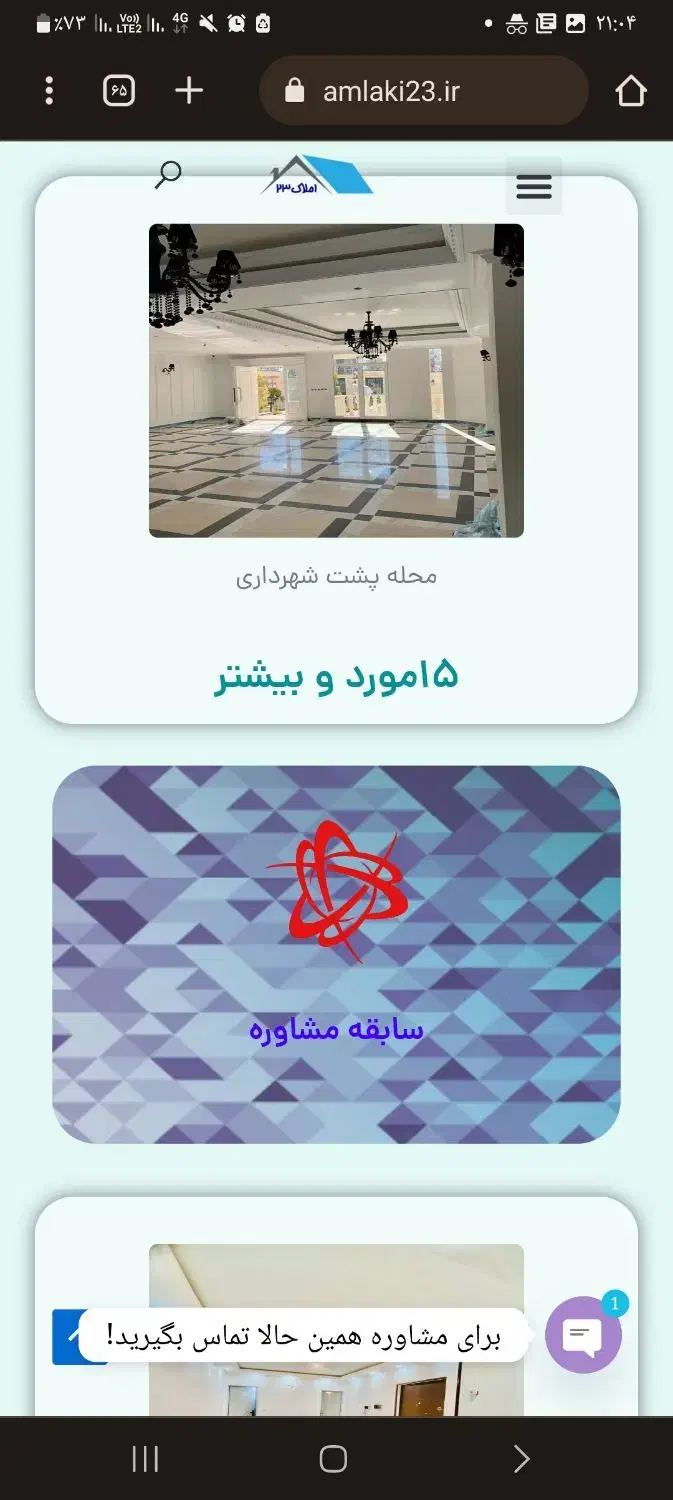Viewport: 673px width, 1500px height.
Task: Go to the browser home page
Action: point(631,92)
